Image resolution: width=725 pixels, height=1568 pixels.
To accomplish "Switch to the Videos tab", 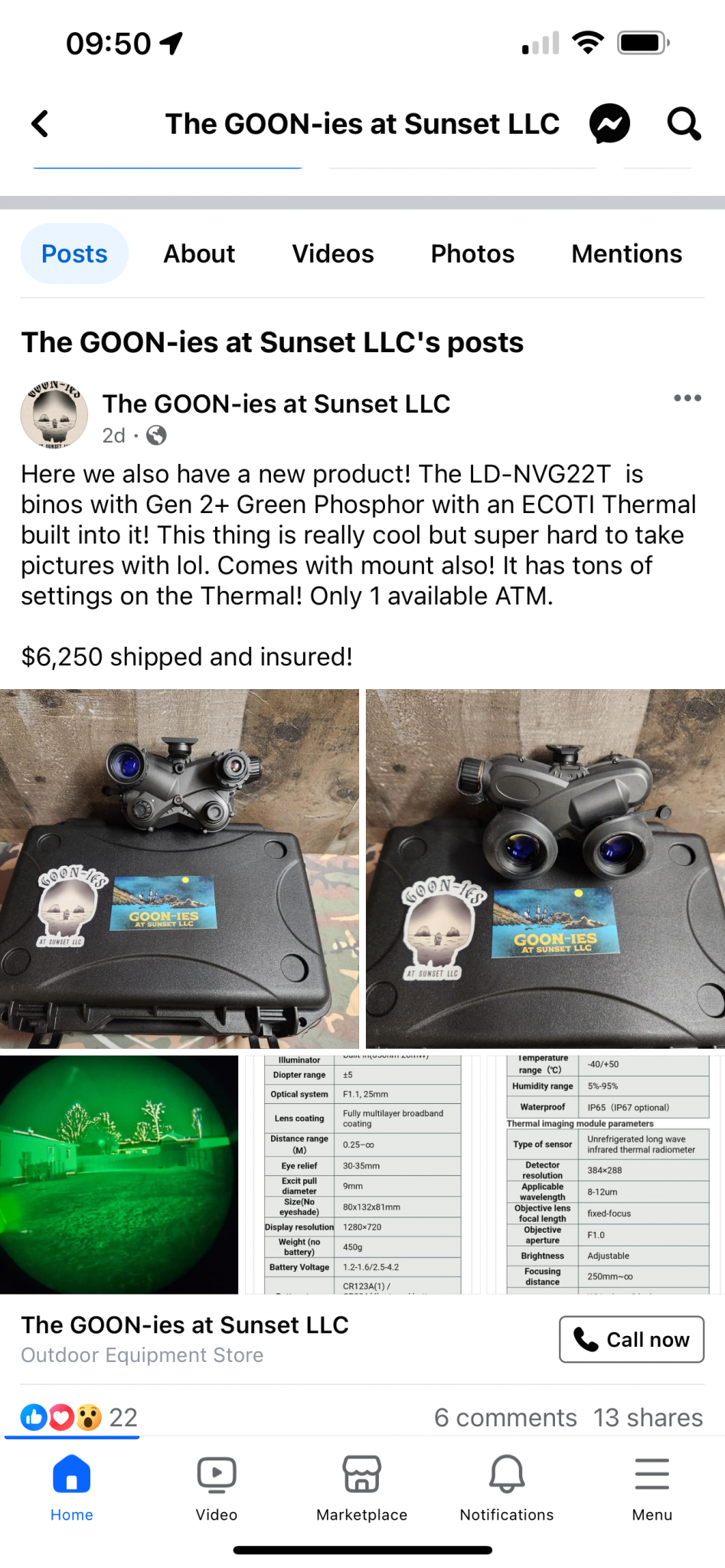I will pos(333,253).
